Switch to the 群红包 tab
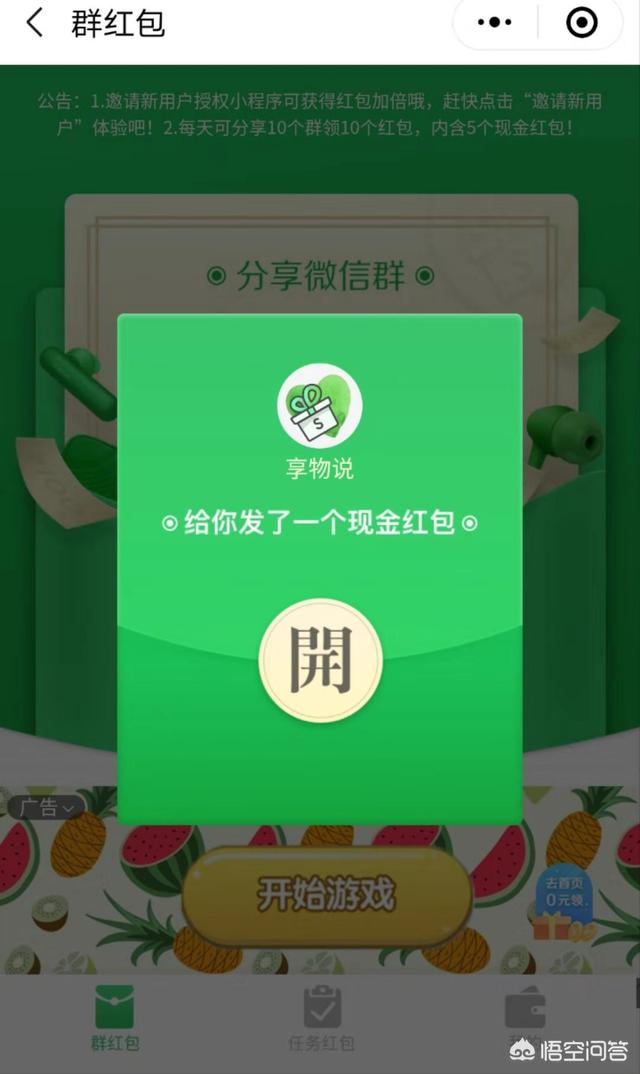This screenshot has width=640, height=1074. [114, 1018]
